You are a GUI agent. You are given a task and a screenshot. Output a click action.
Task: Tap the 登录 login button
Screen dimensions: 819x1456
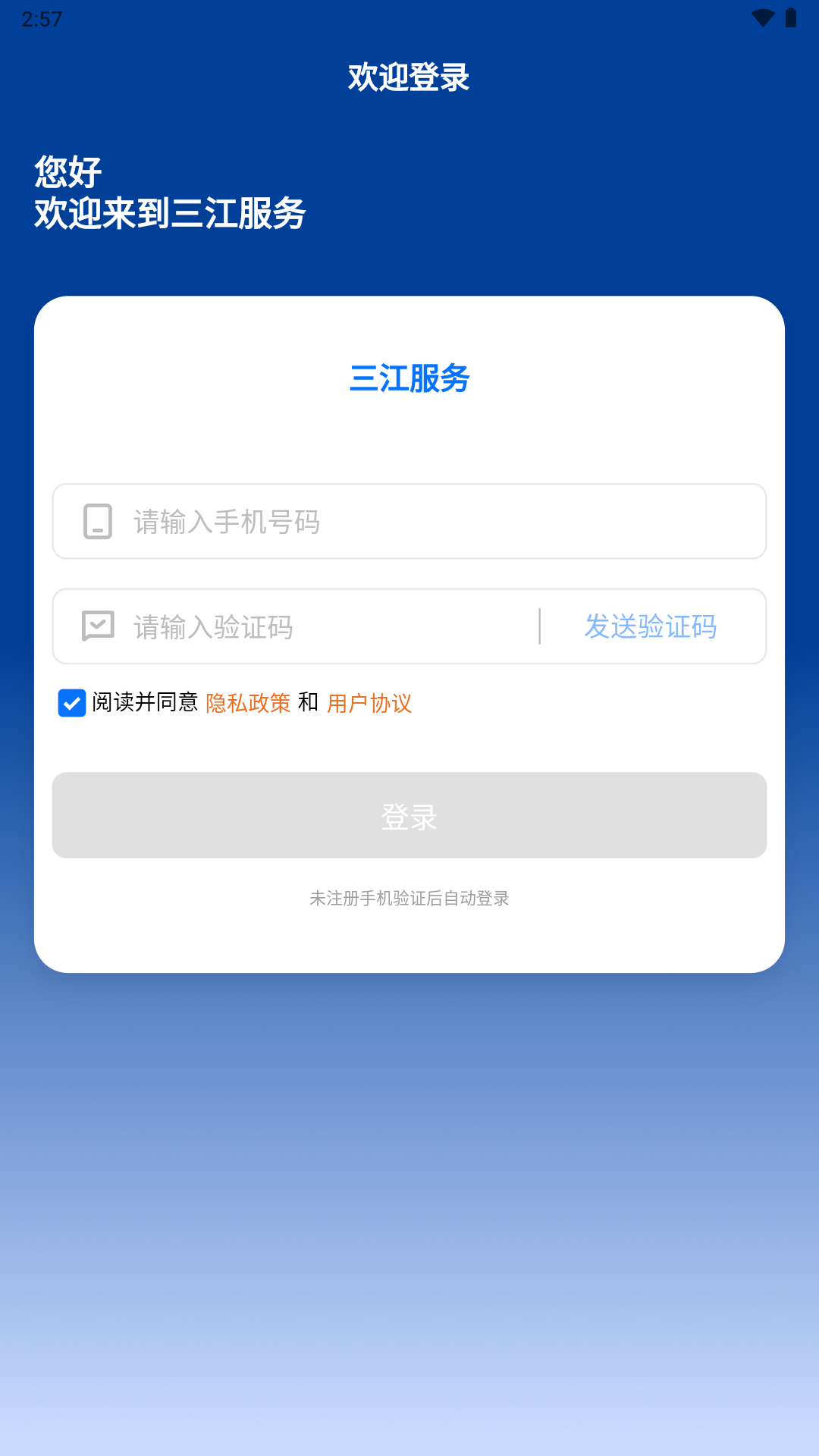click(409, 815)
